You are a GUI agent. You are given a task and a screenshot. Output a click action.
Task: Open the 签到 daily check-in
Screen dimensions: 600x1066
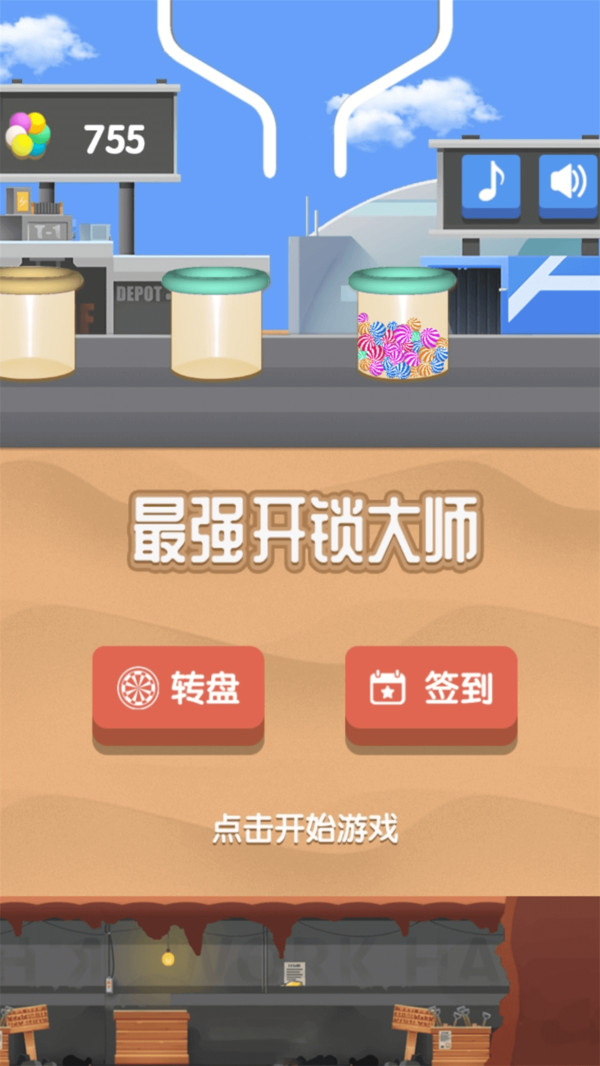click(431, 691)
